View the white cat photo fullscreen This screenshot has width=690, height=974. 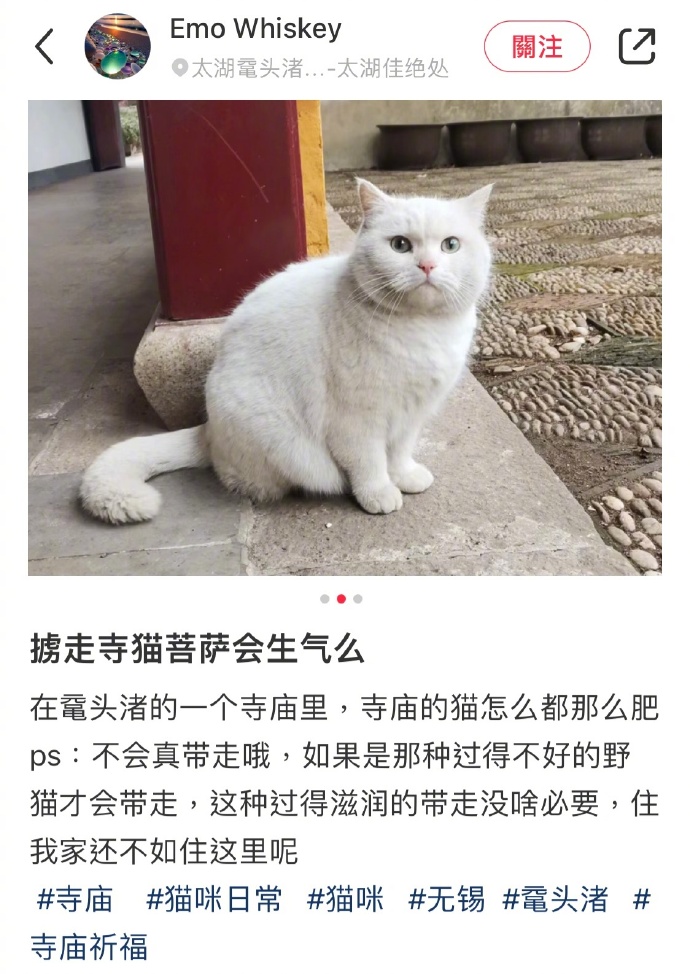click(x=344, y=337)
